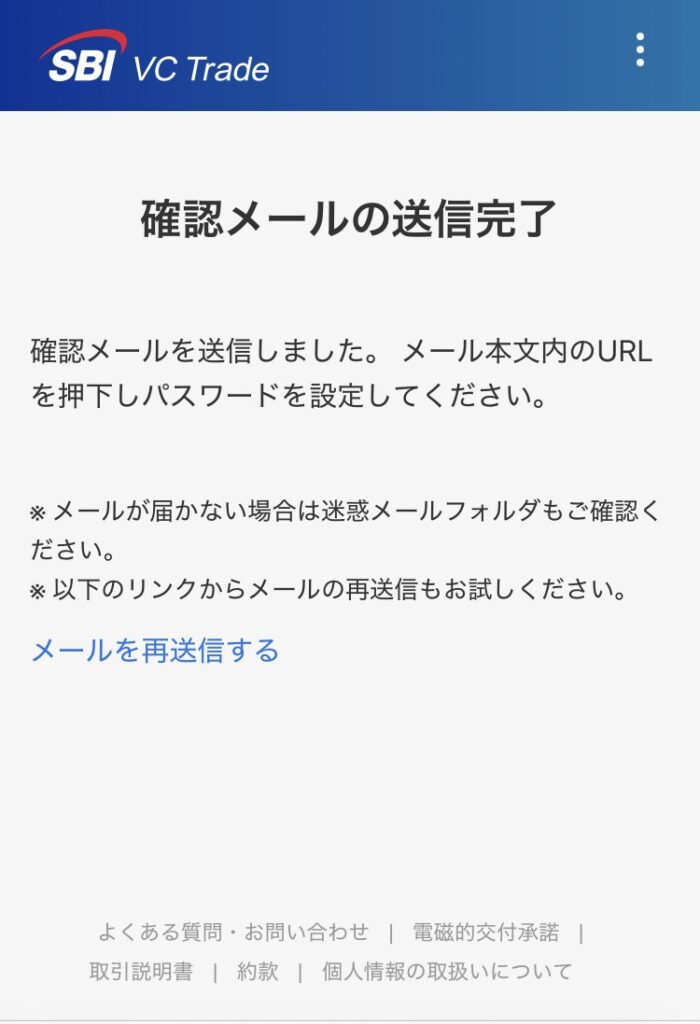The width and height of the screenshot is (700, 1024).
Task: Open 個人情報の取扱いについて link
Action: (x=447, y=971)
